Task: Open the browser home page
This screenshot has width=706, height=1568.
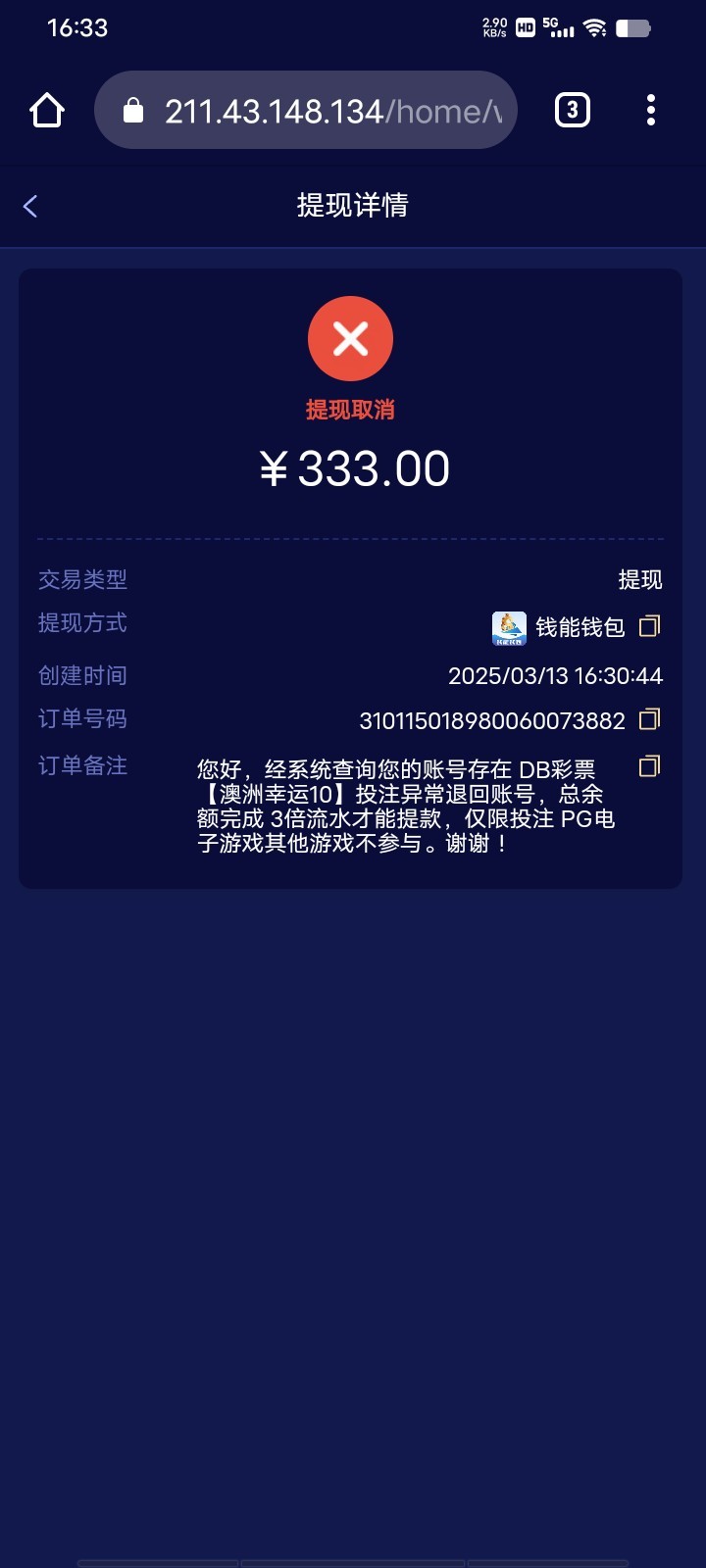Action: click(x=47, y=111)
